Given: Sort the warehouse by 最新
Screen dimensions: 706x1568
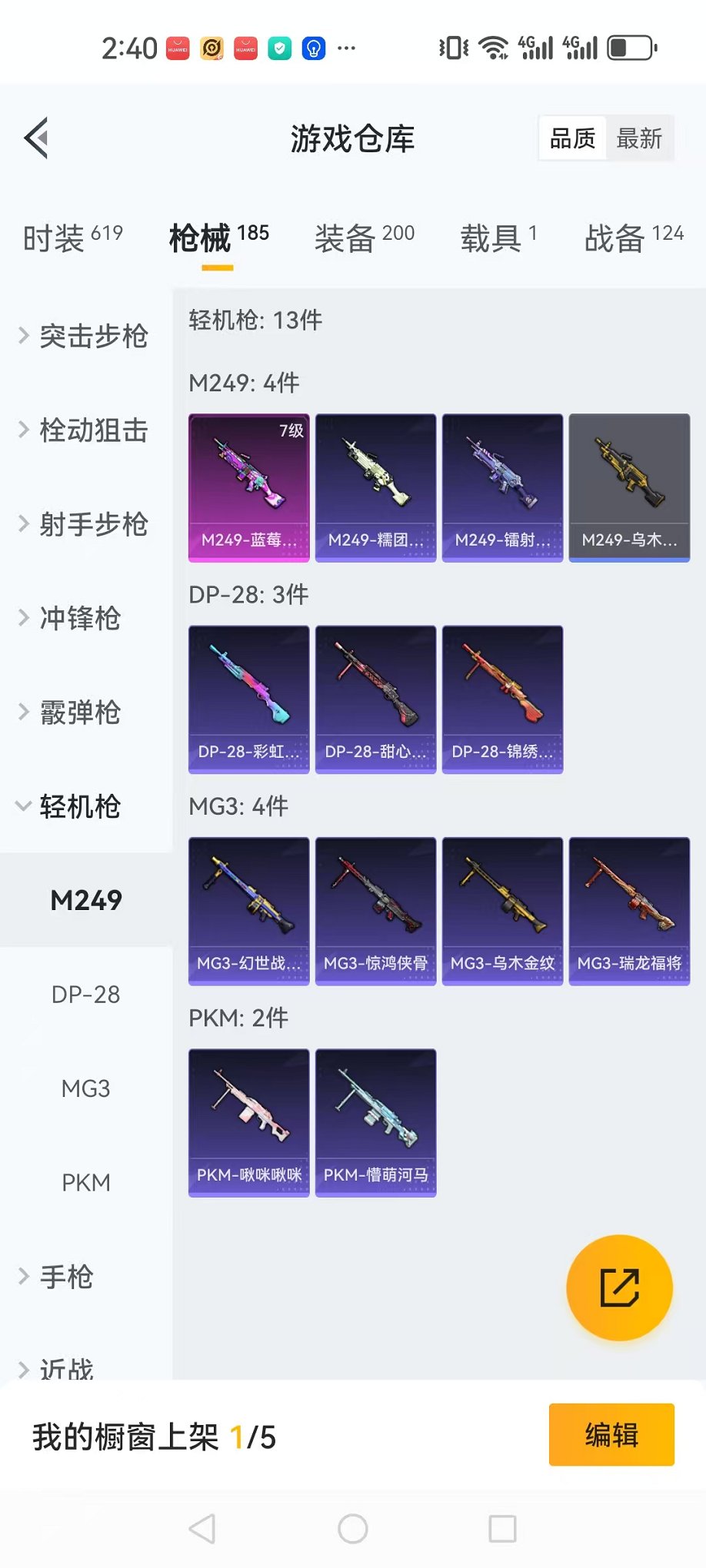Looking at the screenshot, I should coord(639,138).
